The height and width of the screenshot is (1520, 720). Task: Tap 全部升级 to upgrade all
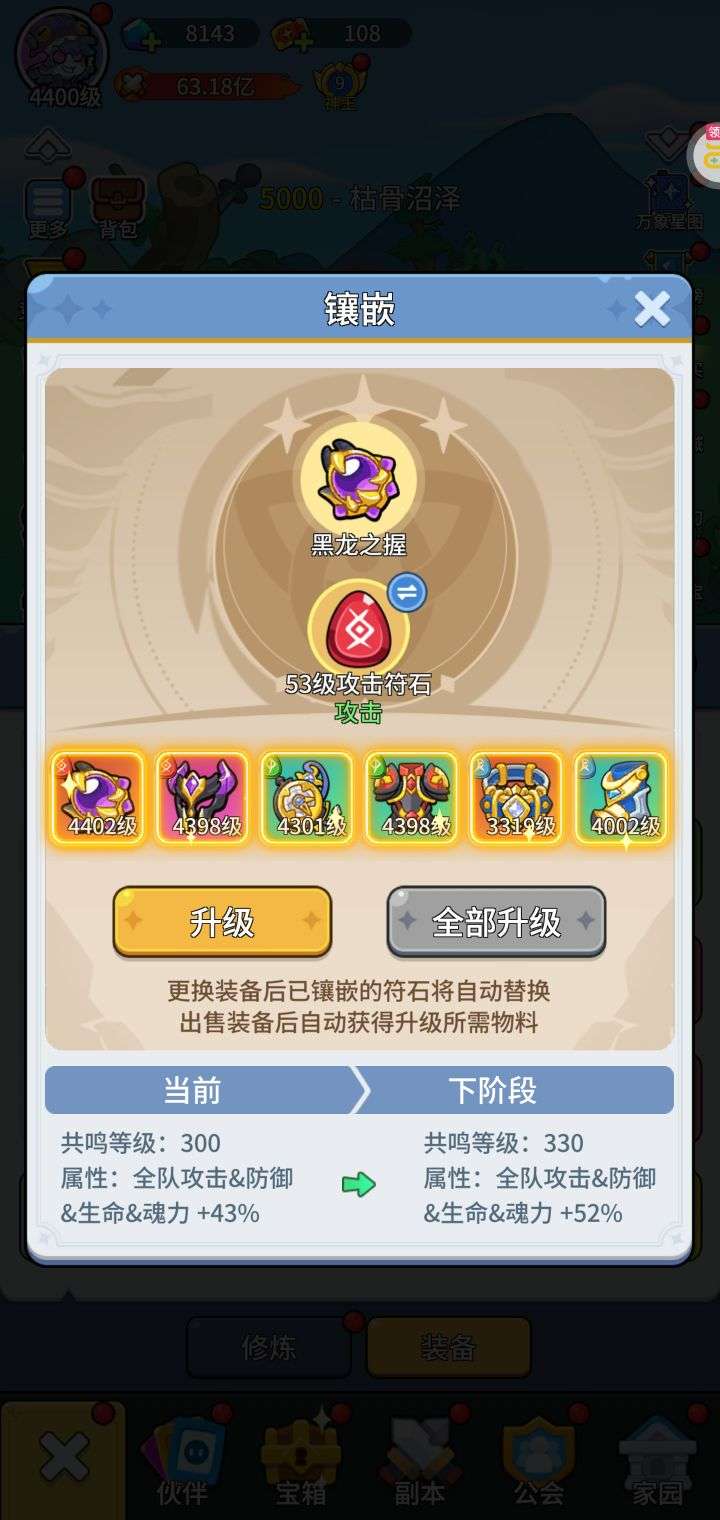pos(496,921)
